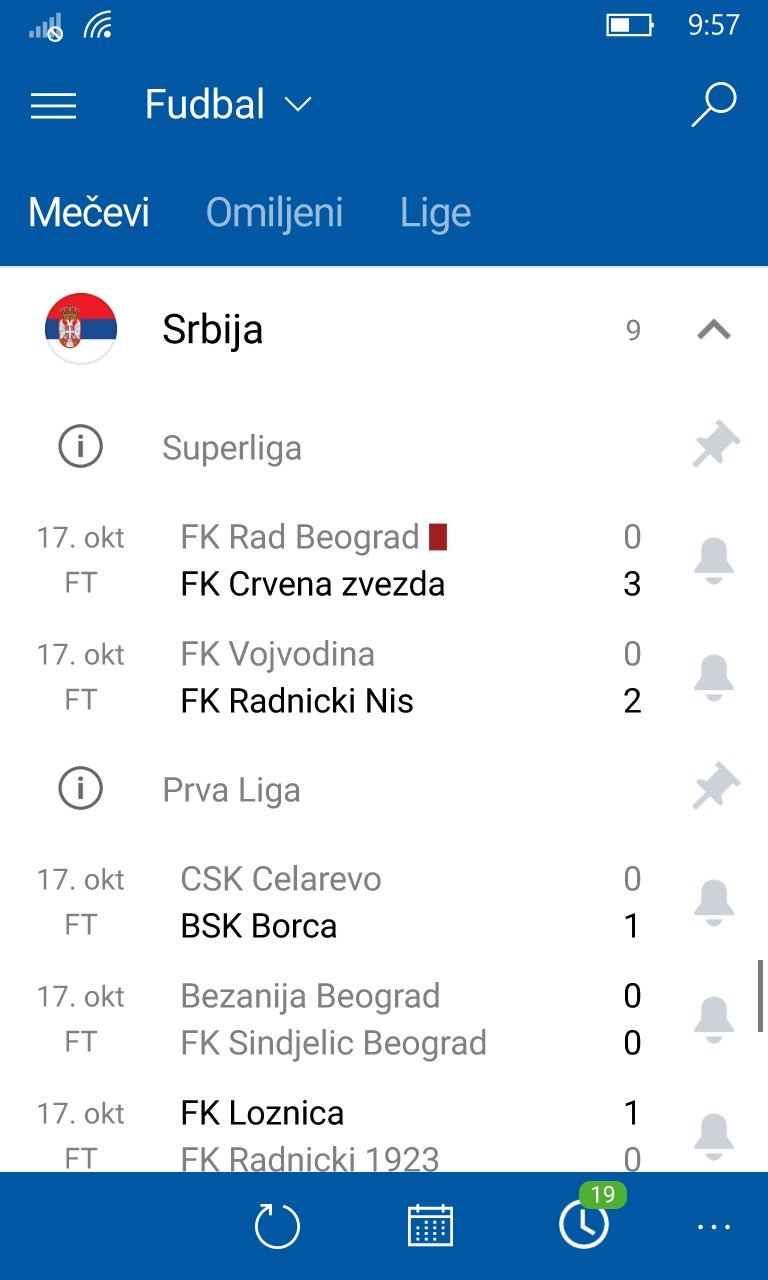Show info for Superliga
The image size is (768, 1280).
[x=81, y=448]
